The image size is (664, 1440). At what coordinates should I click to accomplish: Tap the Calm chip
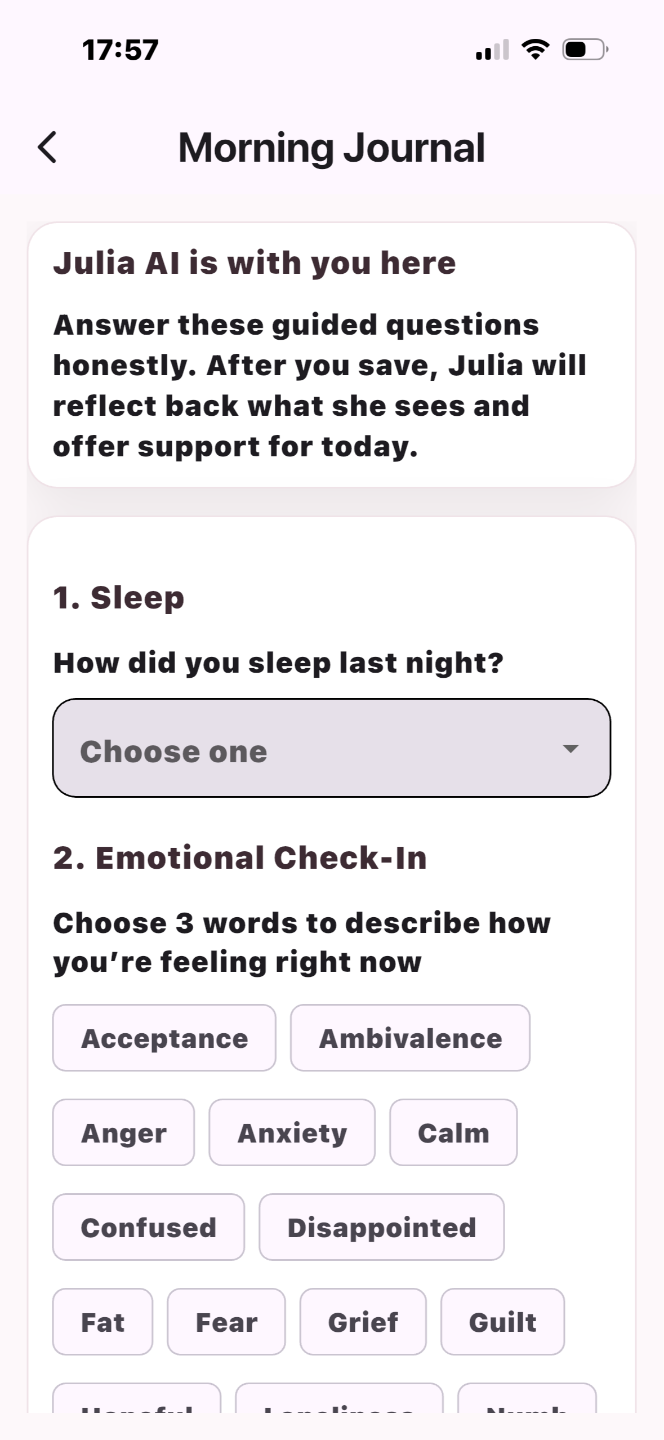pyautogui.click(x=453, y=1133)
